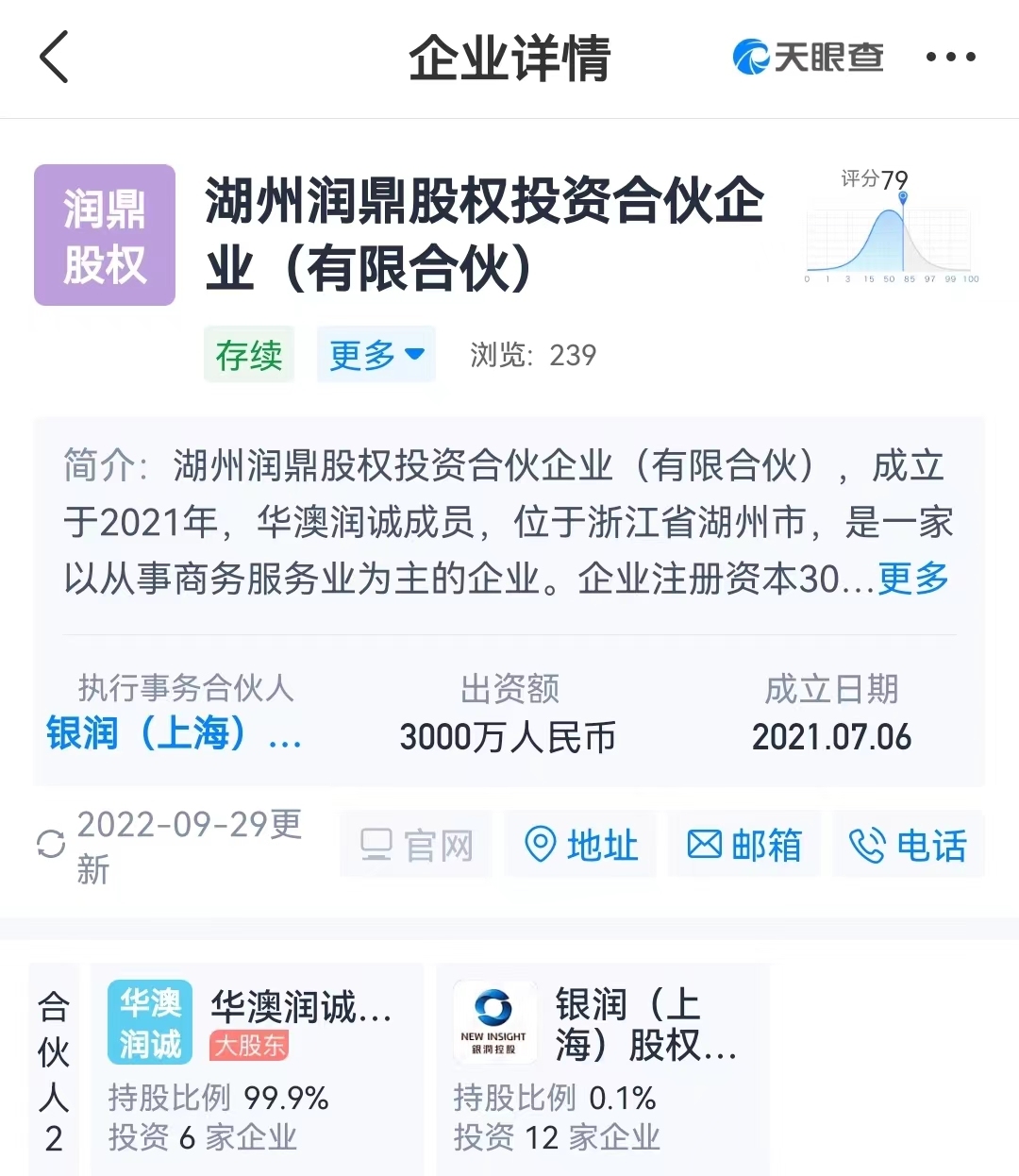Refresh the 2022-09-29 update data
The width and height of the screenshot is (1019, 1176).
51,844
